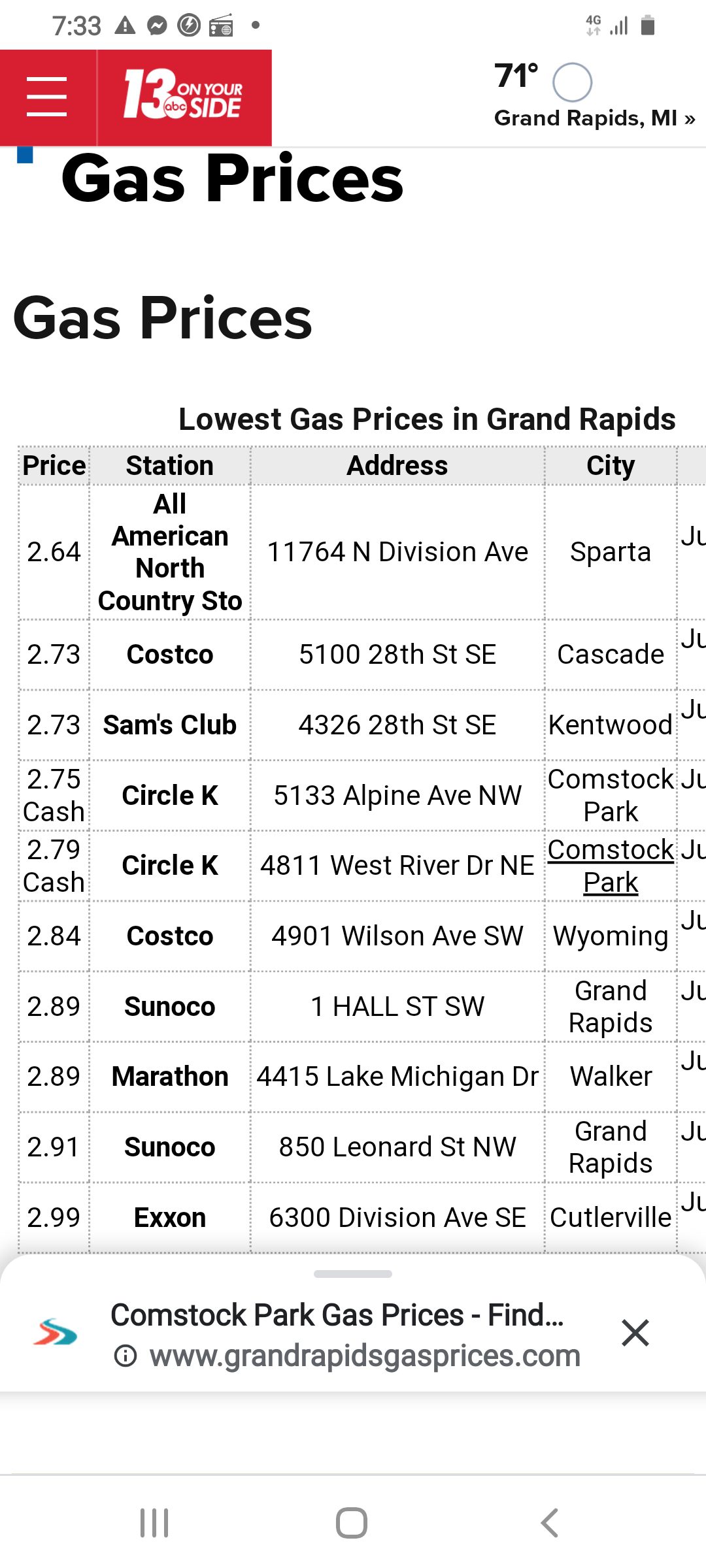
Task: Open the Exxon station link
Action: 170,1217
